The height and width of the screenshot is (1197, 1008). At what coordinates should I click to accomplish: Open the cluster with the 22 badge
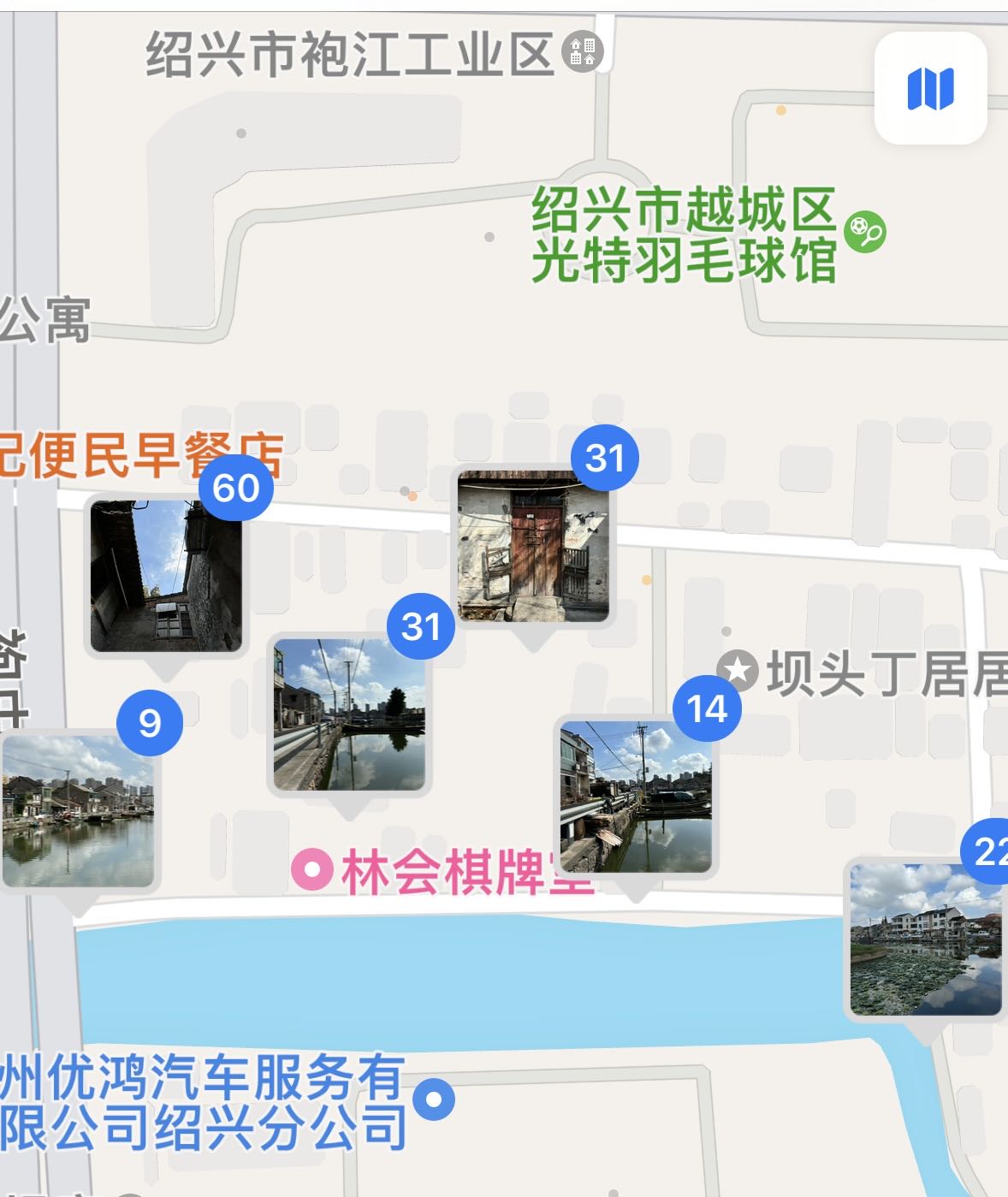[x=926, y=939]
